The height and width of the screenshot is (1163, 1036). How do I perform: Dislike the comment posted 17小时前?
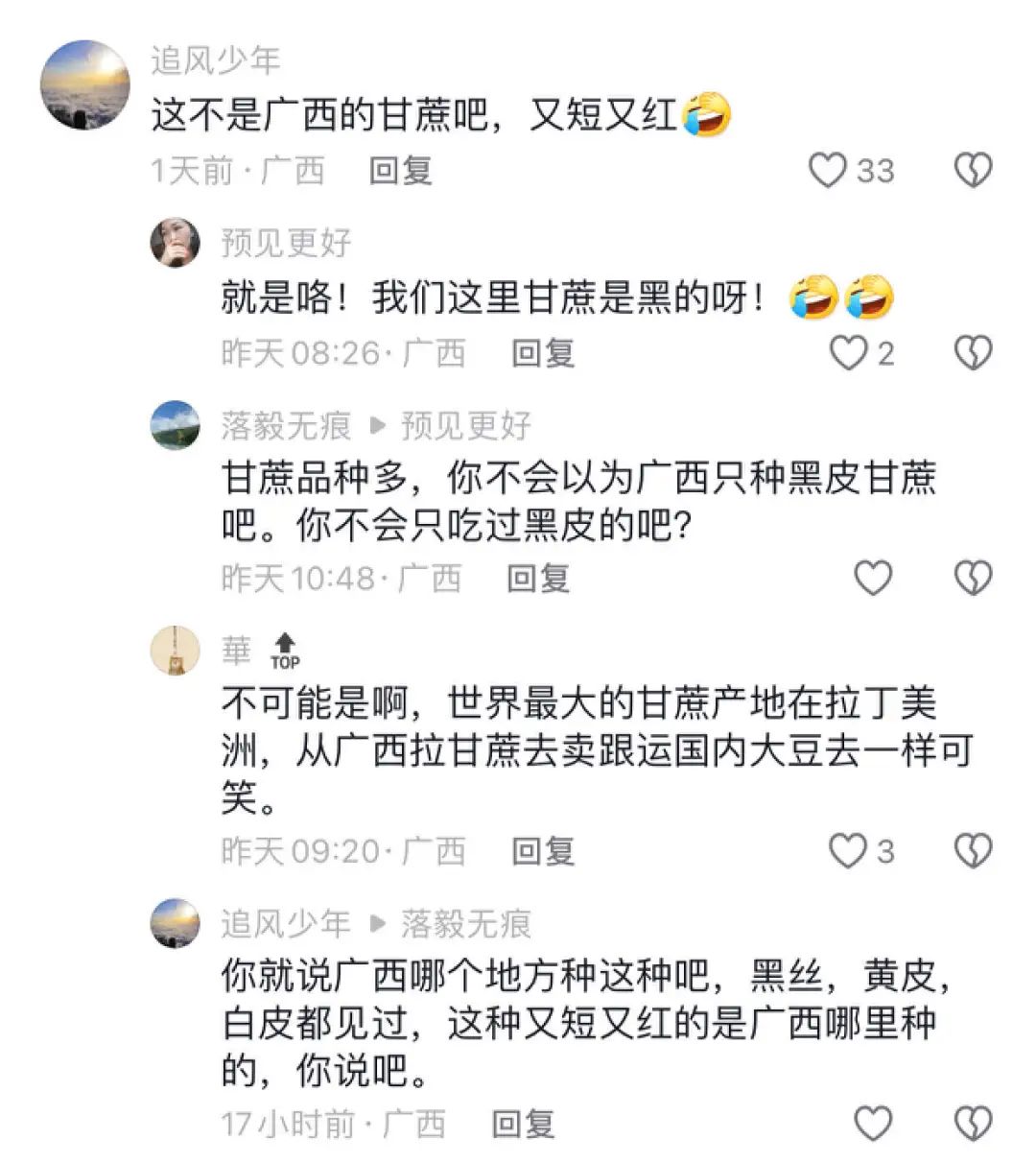pyautogui.click(x=973, y=1124)
